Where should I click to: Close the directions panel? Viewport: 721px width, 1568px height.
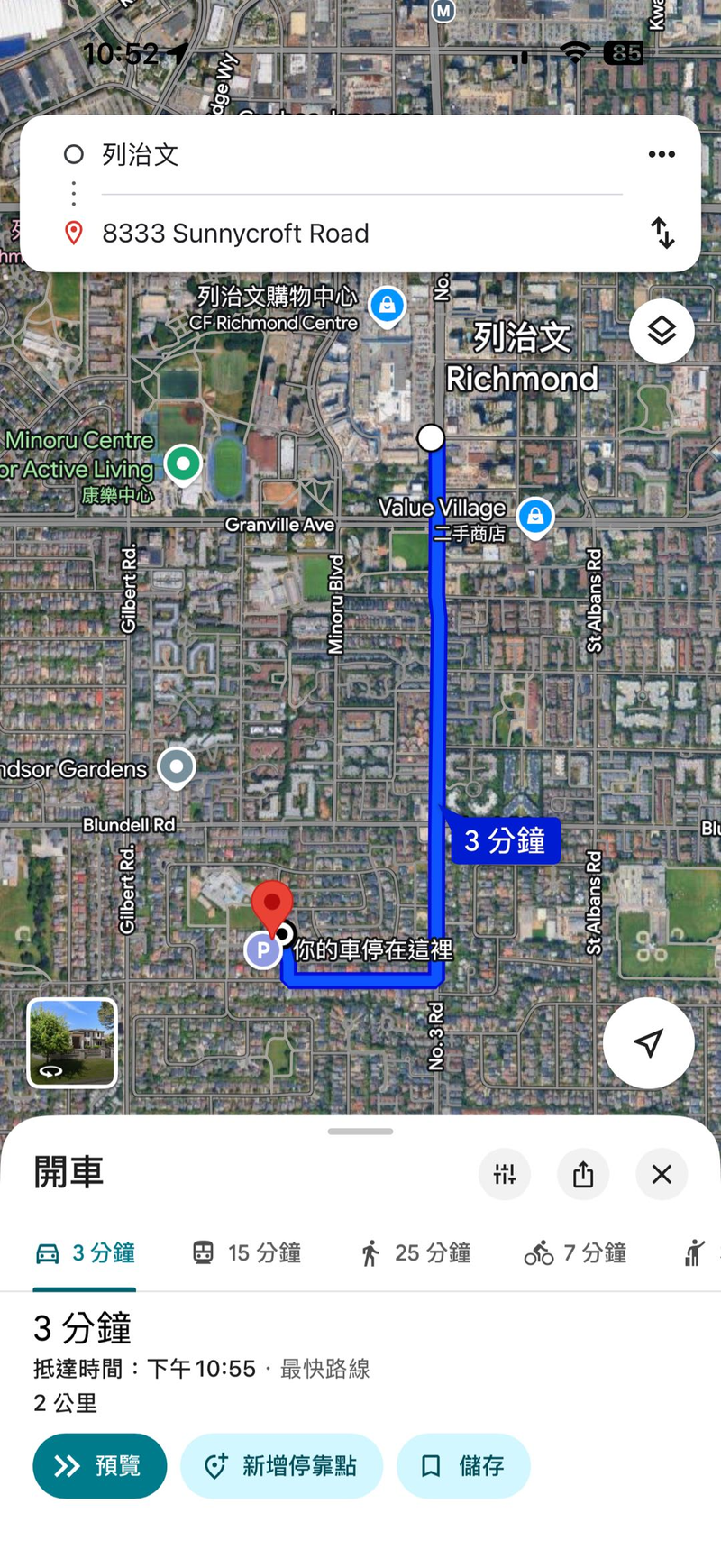662,1174
